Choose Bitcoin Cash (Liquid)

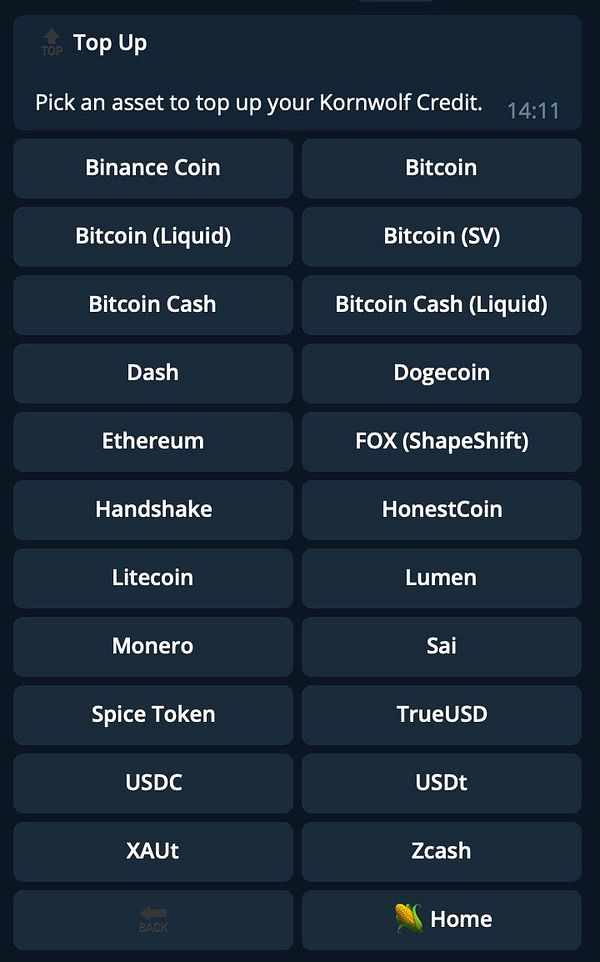pyautogui.click(x=441, y=304)
